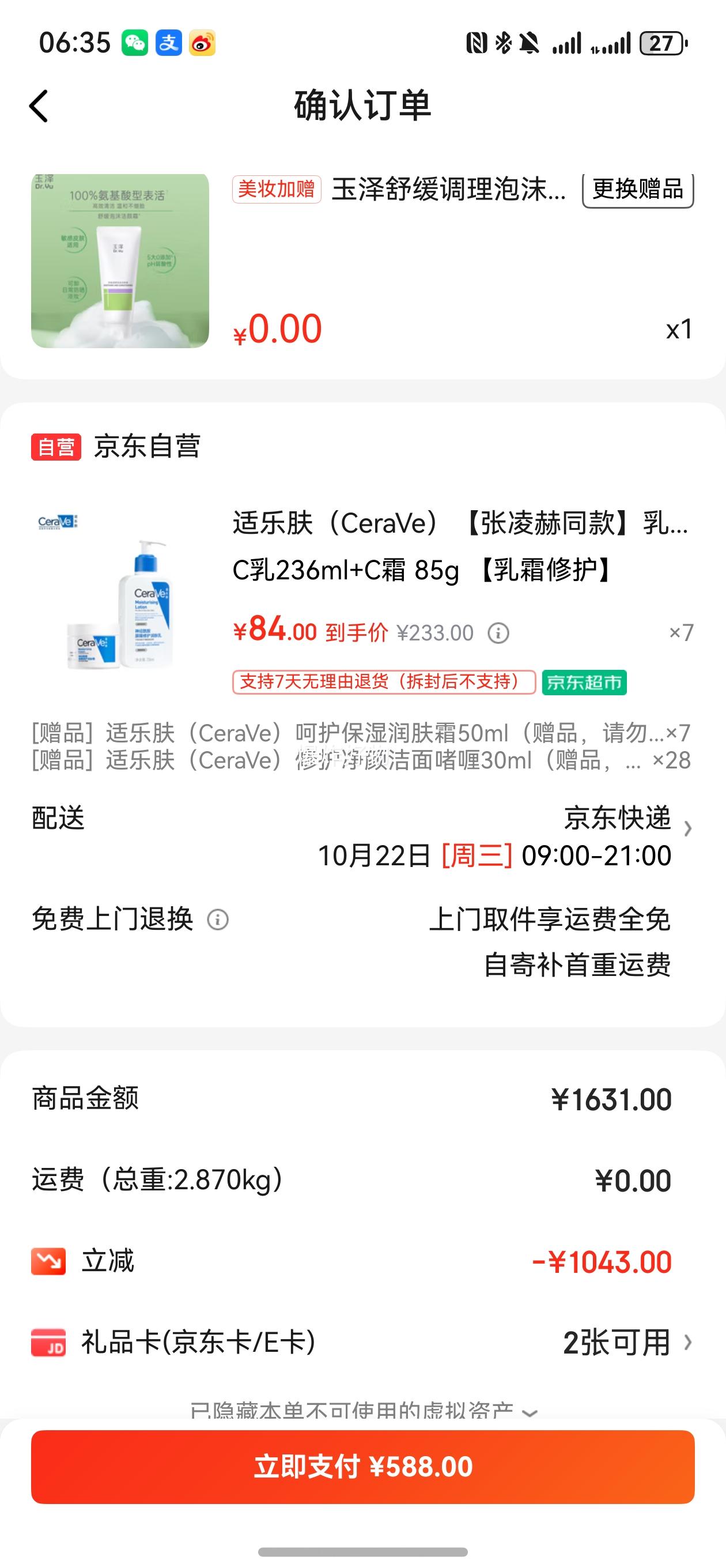Tap the 更换赠品 button
Image resolution: width=726 pixels, height=1568 pixels.
[x=637, y=189]
